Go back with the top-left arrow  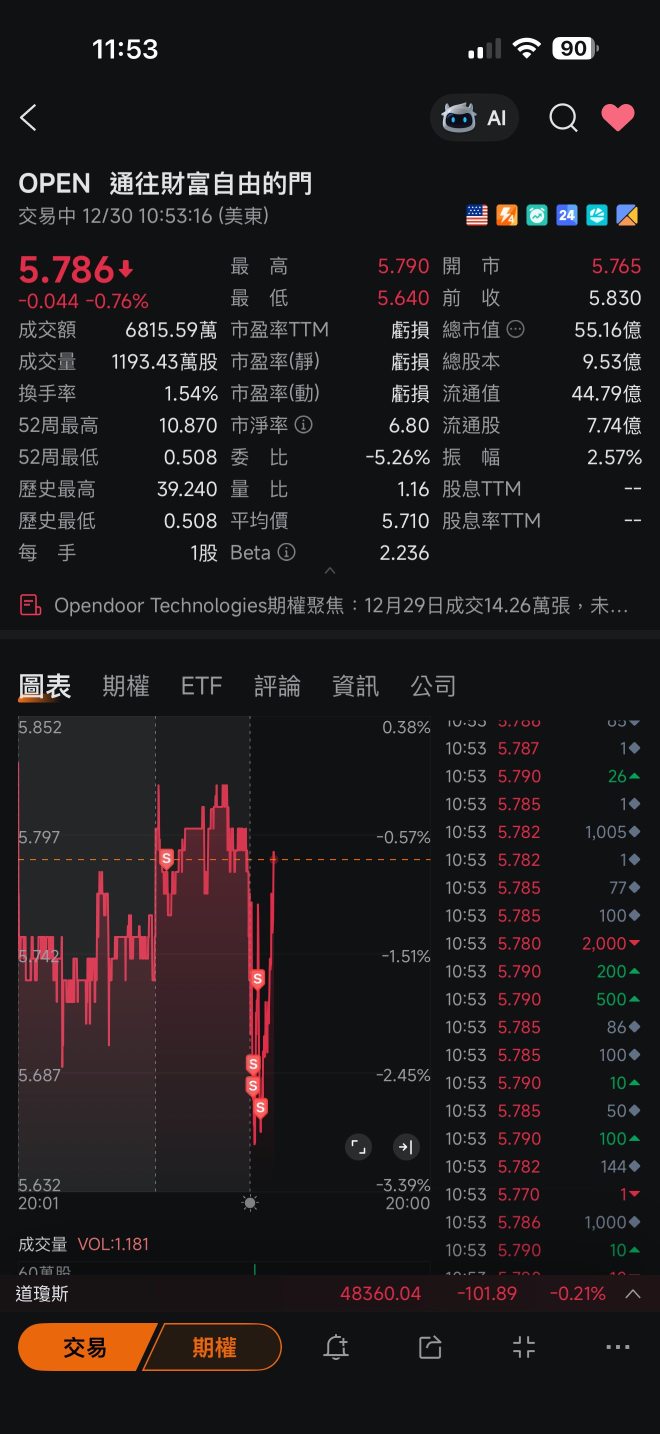[28, 118]
